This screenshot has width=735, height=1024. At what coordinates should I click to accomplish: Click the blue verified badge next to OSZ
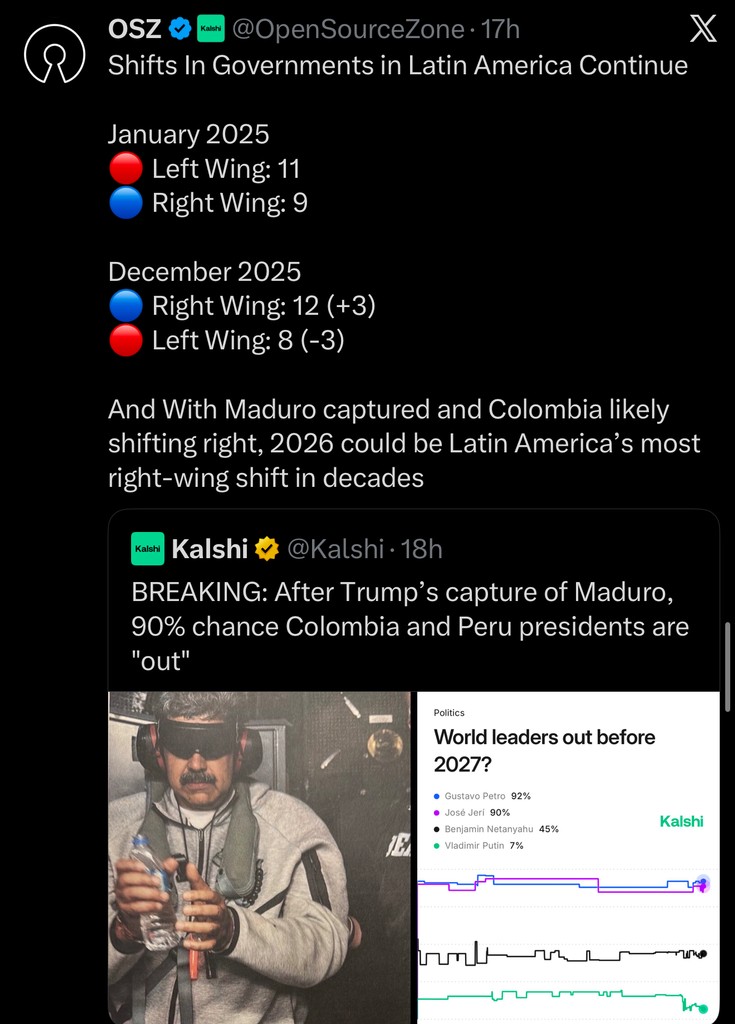[179, 29]
